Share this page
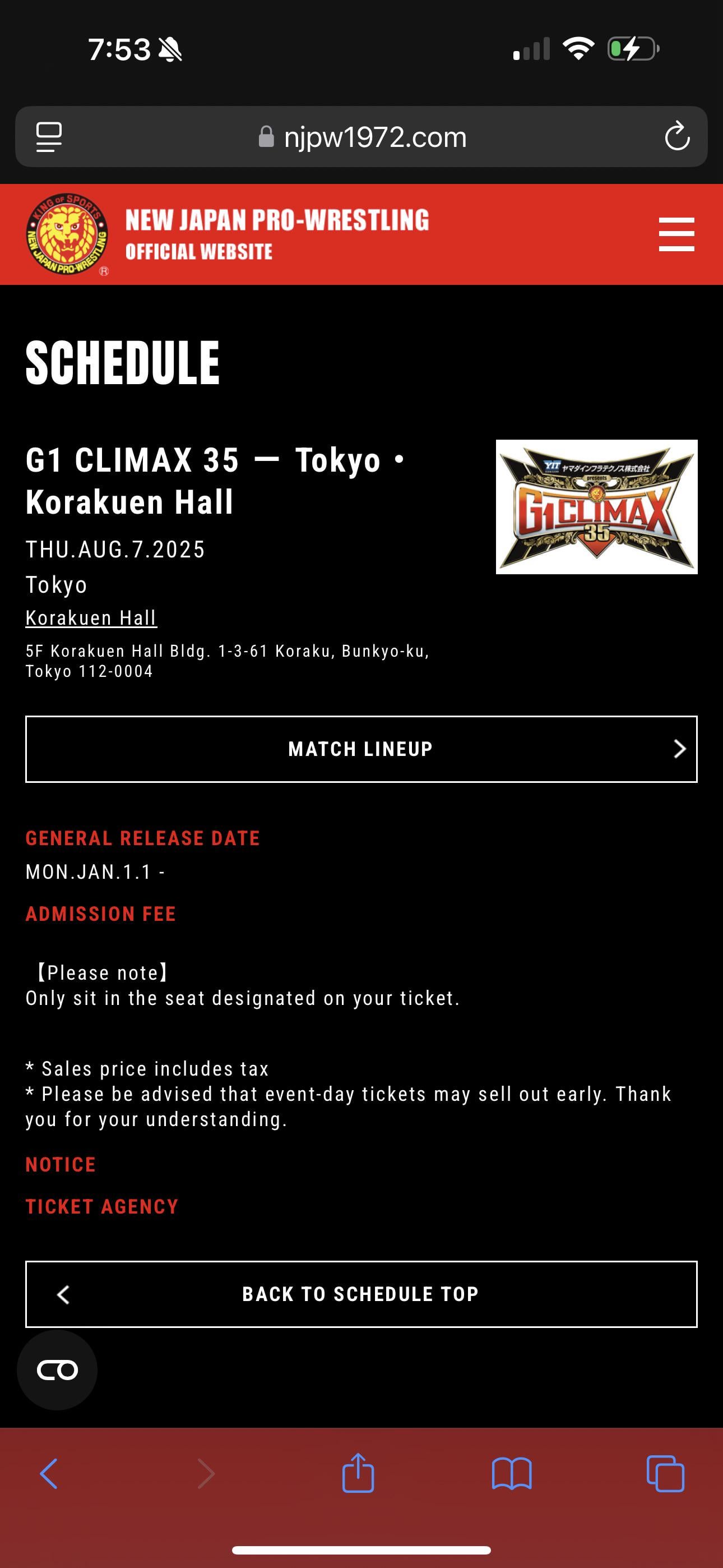723x1568 pixels. [x=358, y=1474]
